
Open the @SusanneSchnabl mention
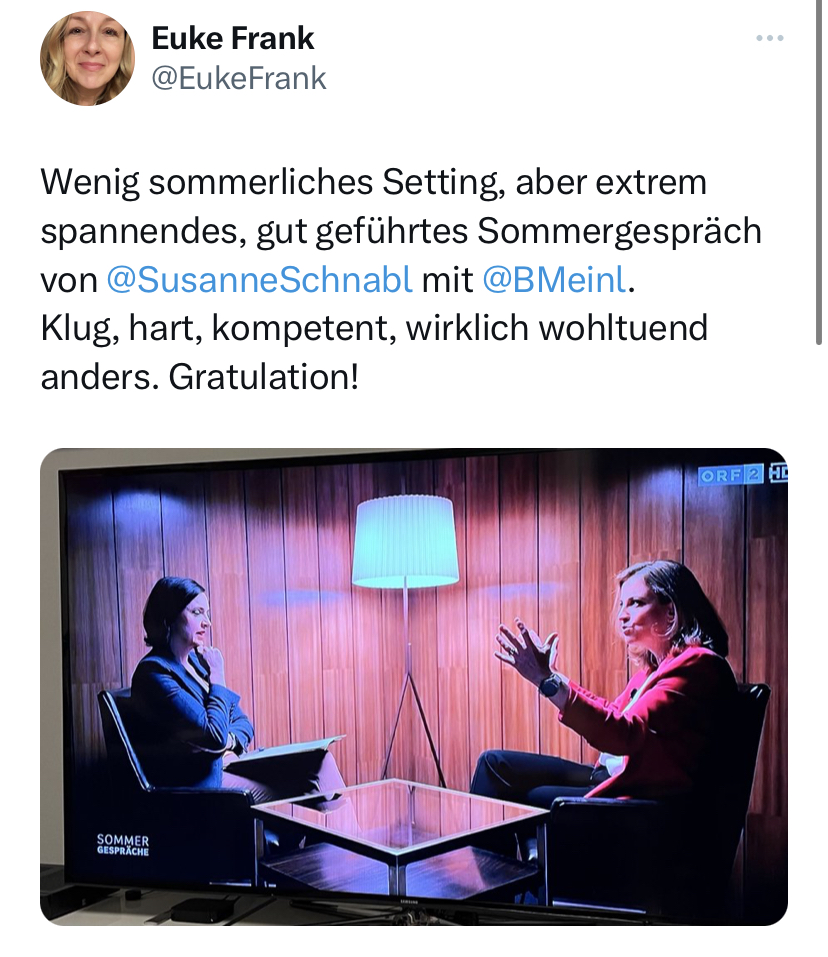(259, 280)
